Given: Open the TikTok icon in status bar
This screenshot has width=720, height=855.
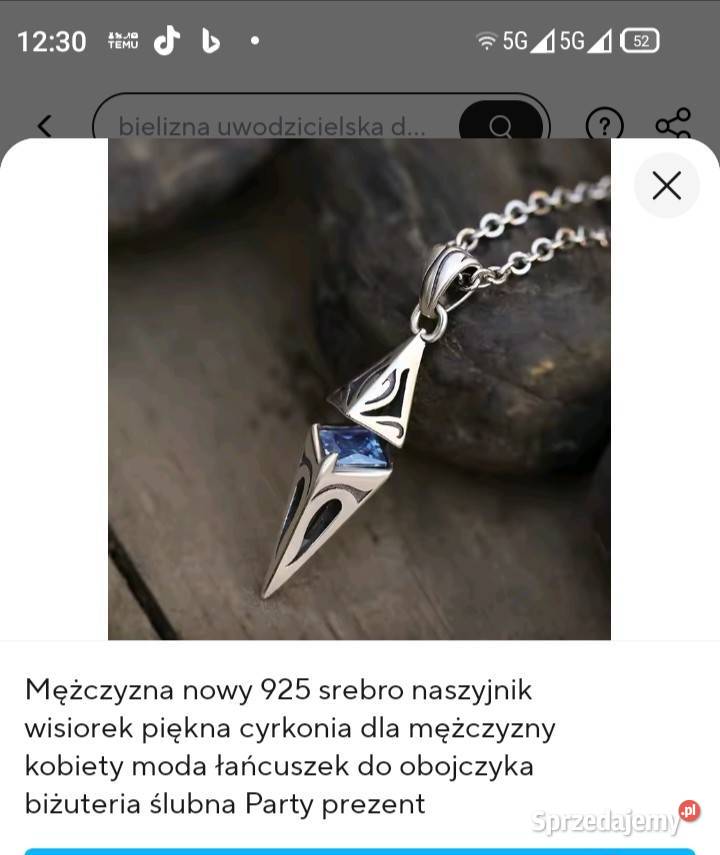Looking at the screenshot, I should pyautogui.click(x=167, y=40).
